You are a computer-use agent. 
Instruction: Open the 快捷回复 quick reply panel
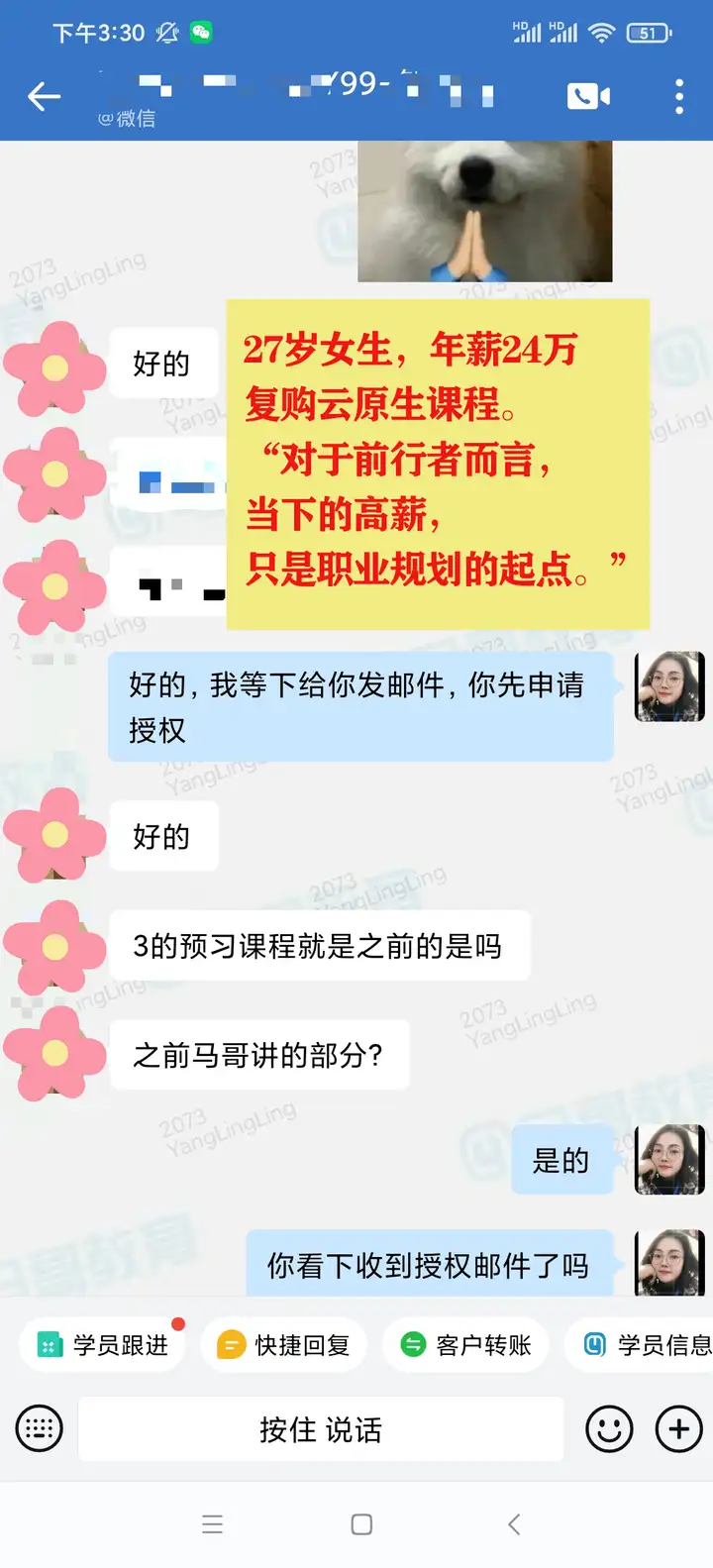point(283,1344)
